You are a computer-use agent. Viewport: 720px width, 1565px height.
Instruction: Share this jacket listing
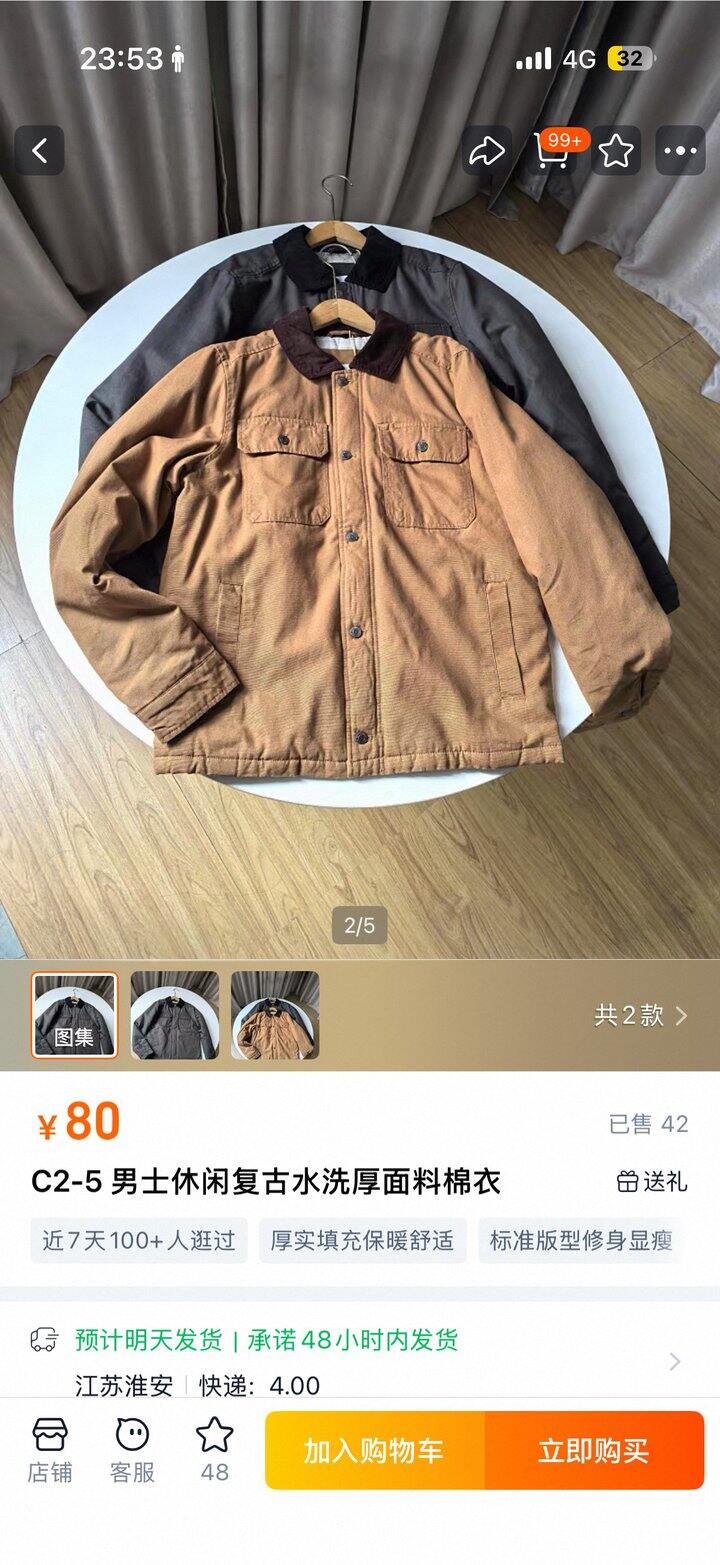click(487, 151)
